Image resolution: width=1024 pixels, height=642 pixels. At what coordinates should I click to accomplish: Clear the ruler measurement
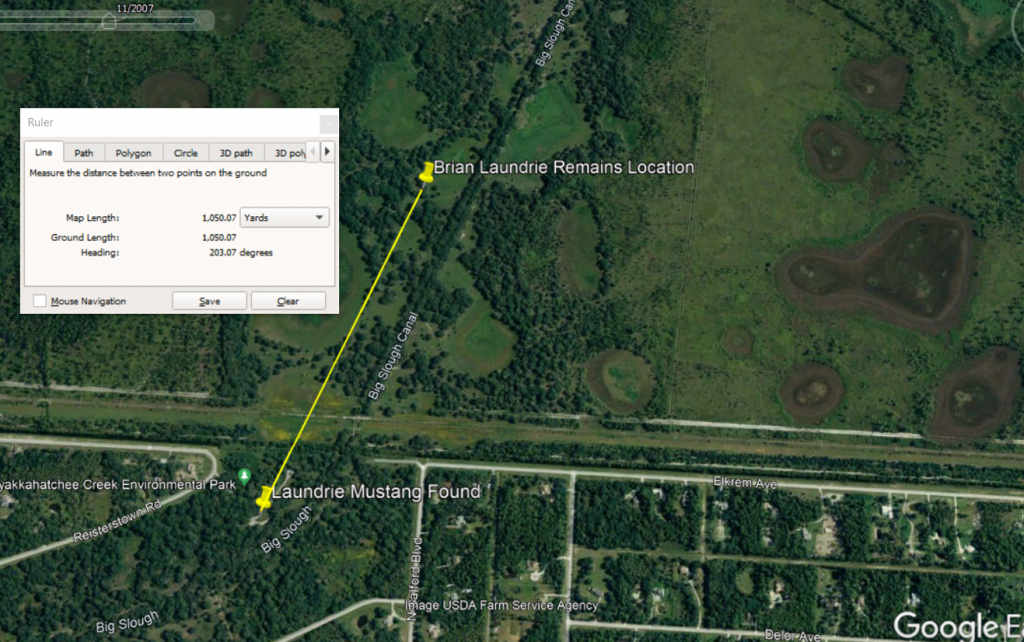click(288, 301)
